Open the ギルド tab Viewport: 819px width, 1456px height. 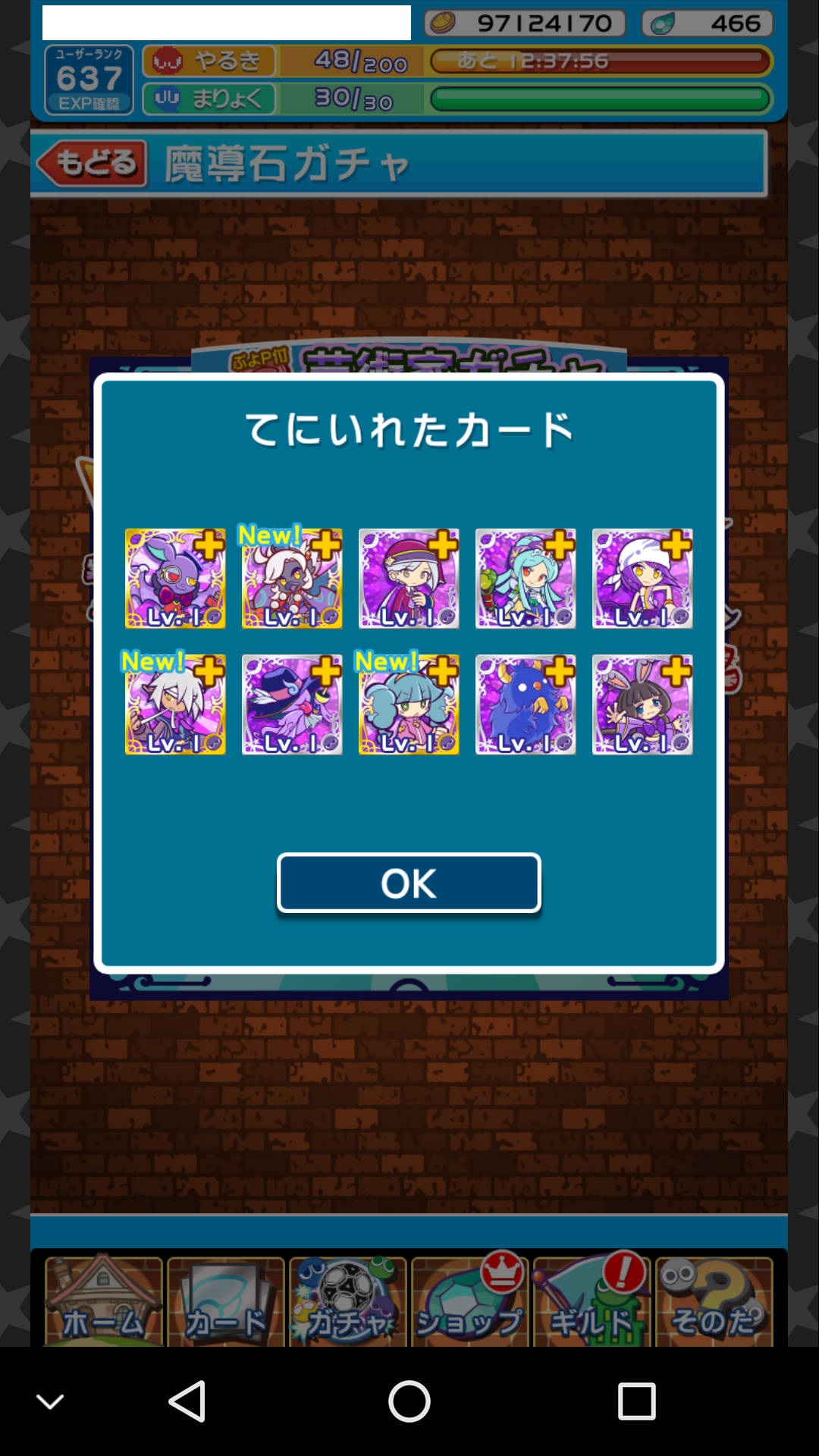tap(591, 1302)
